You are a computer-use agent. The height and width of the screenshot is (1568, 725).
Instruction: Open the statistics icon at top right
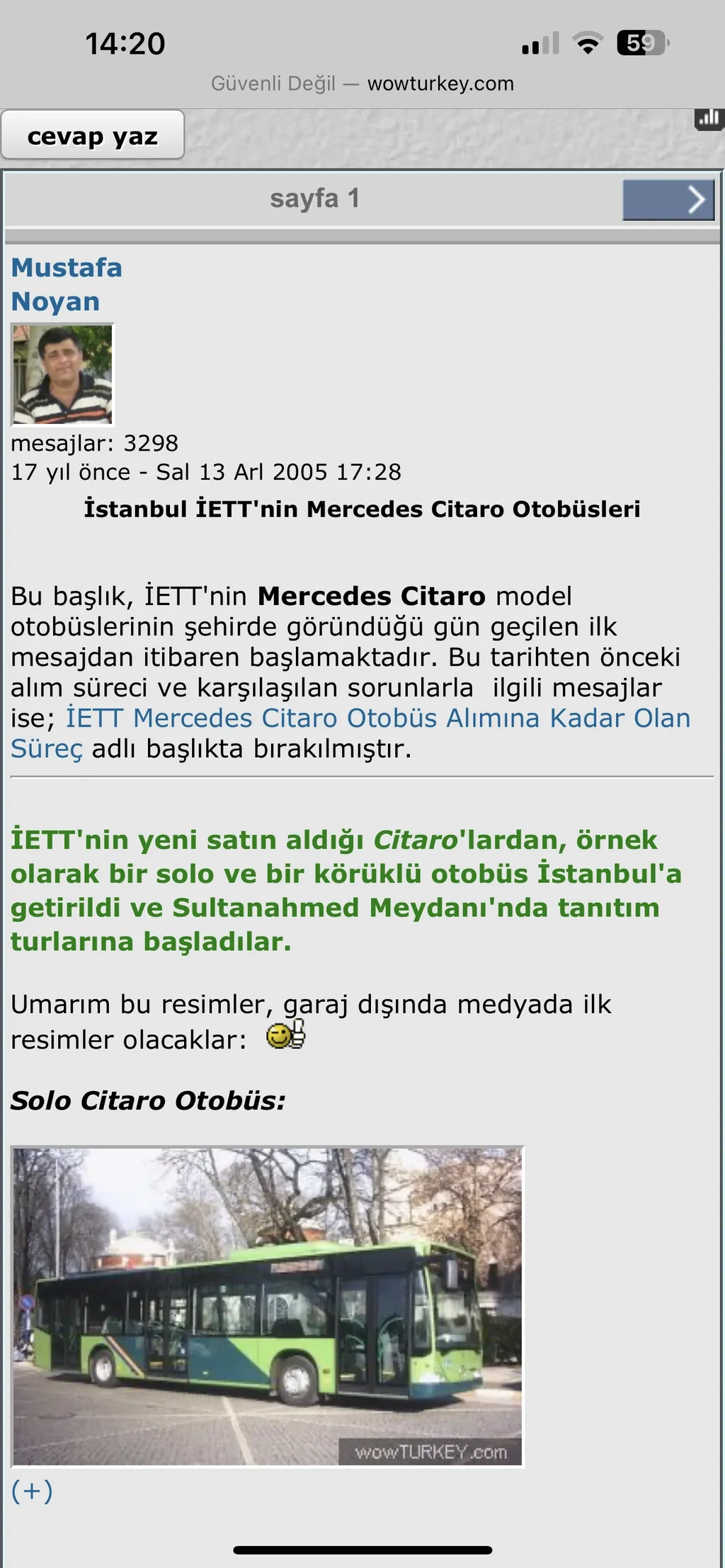click(x=709, y=119)
